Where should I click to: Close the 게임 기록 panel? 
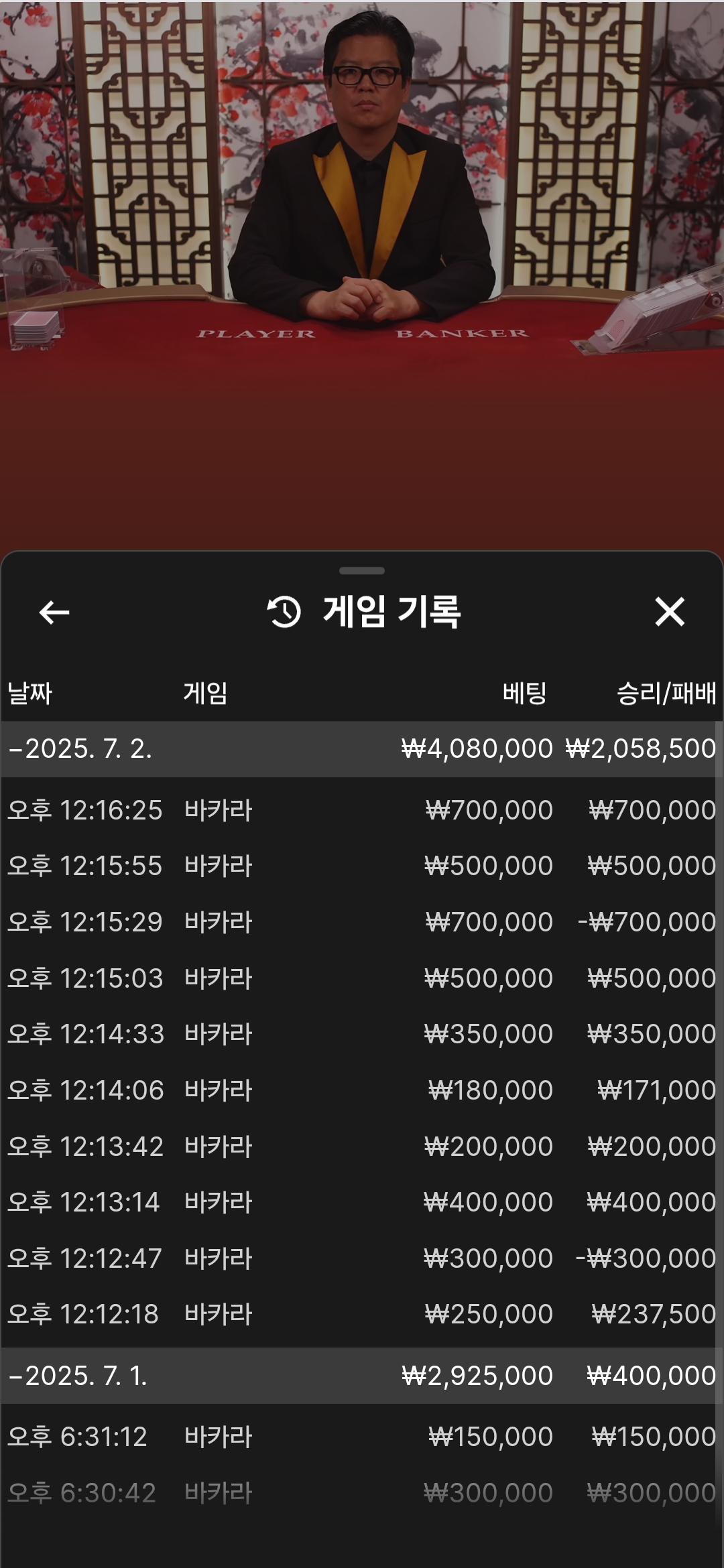[669, 612]
